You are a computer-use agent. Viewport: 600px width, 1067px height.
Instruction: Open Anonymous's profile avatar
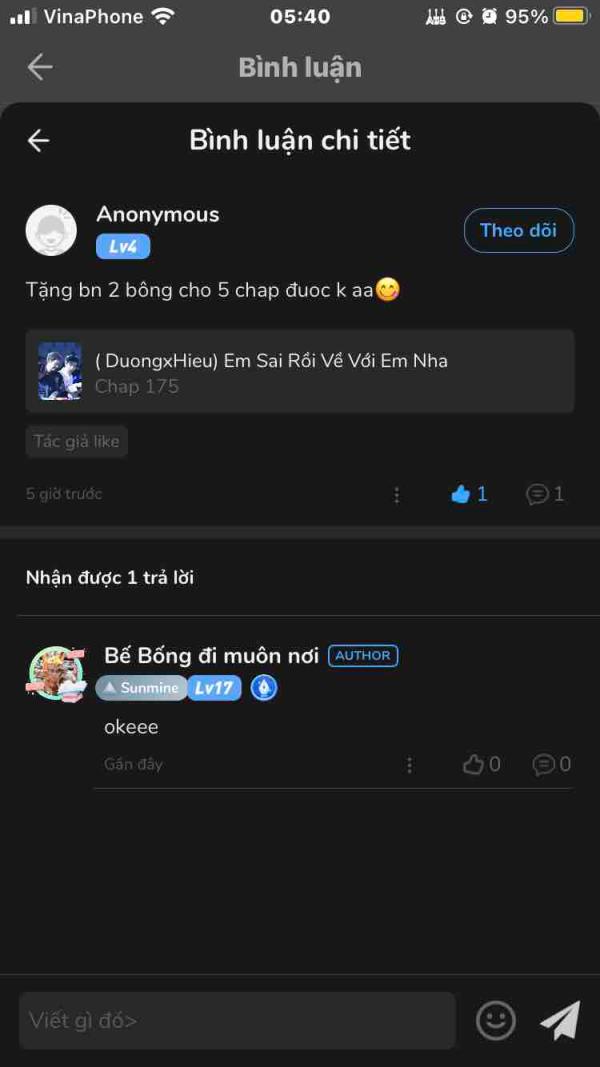click(51, 231)
